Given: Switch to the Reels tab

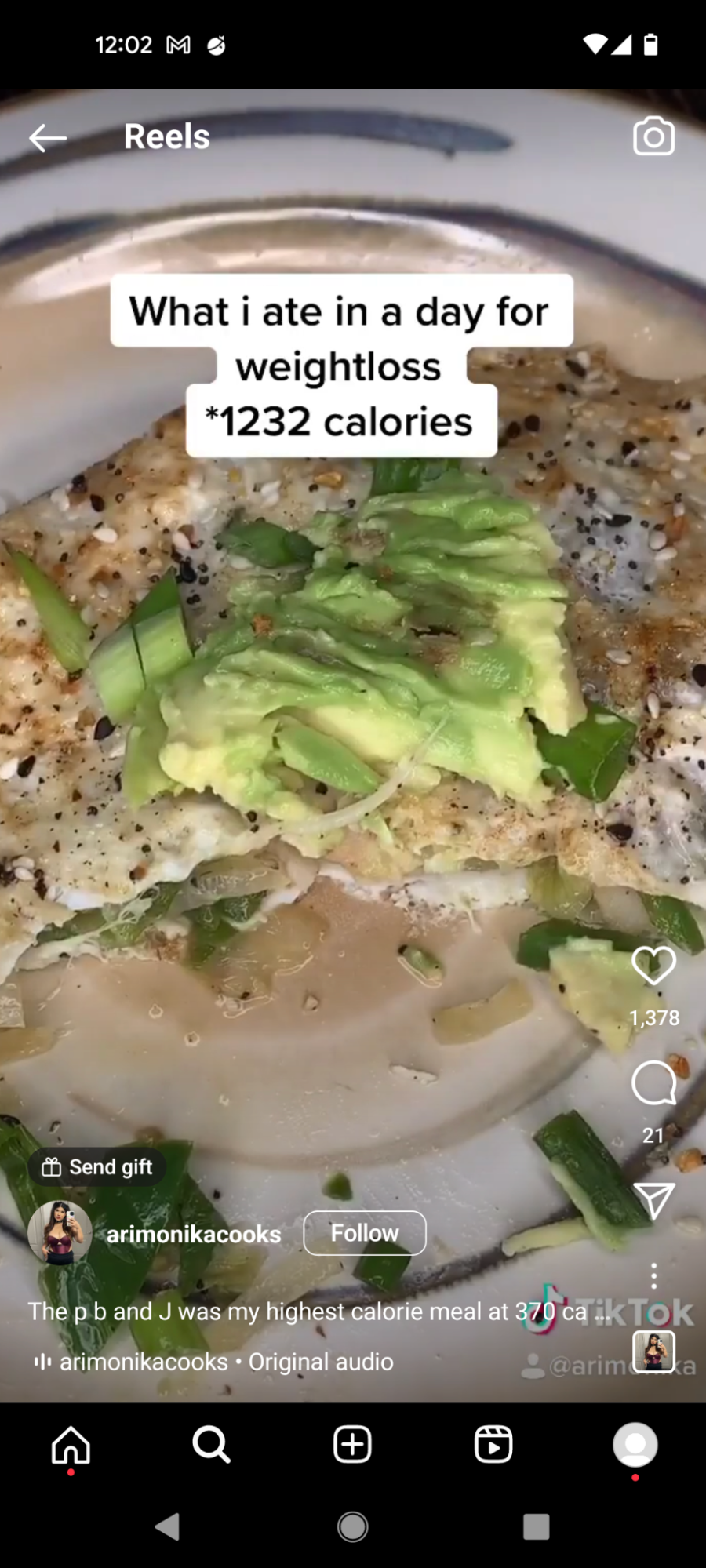Looking at the screenshot, I should pos(493,1445).
